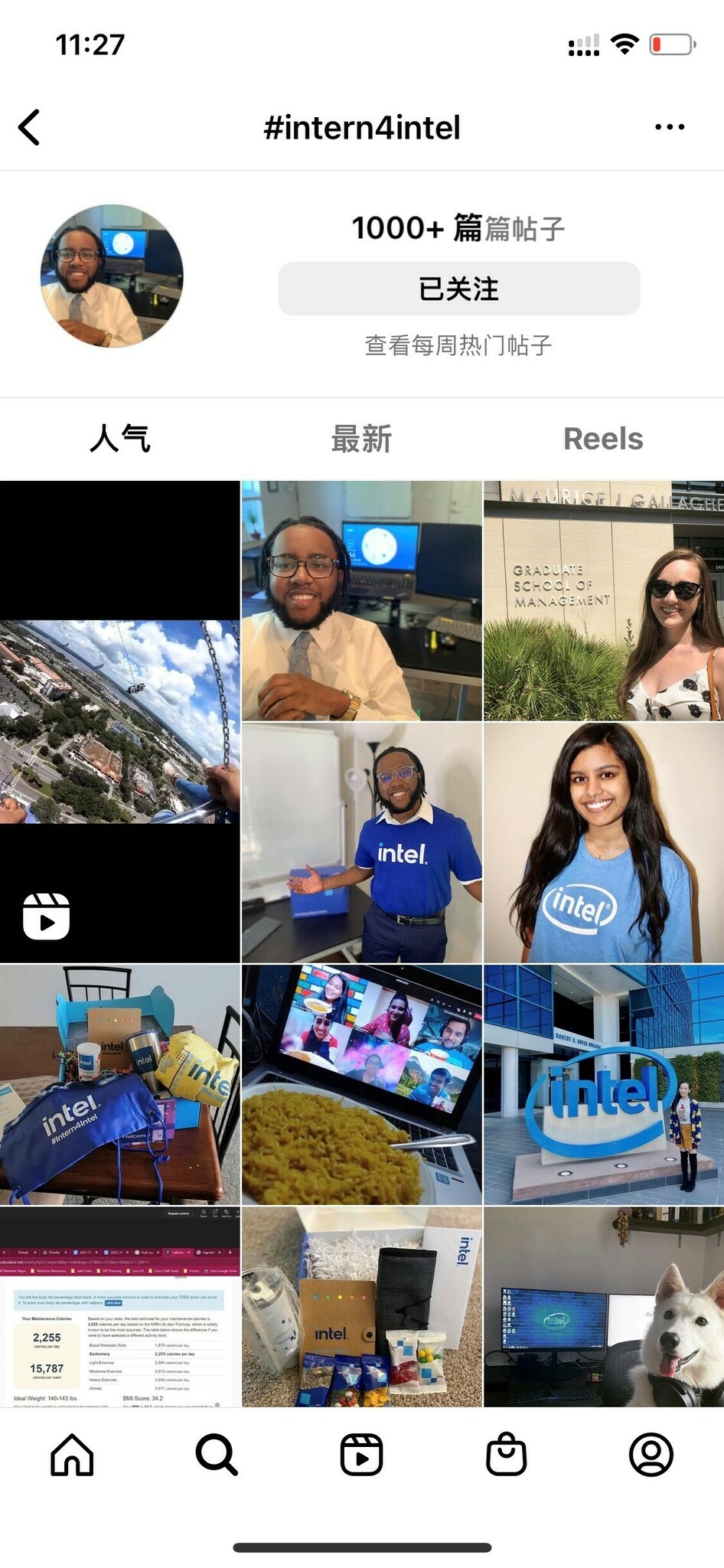This screenshot has width=724, height=1568.
Task: Open the three-dot overflow menu
Action: tap(670, 127)
